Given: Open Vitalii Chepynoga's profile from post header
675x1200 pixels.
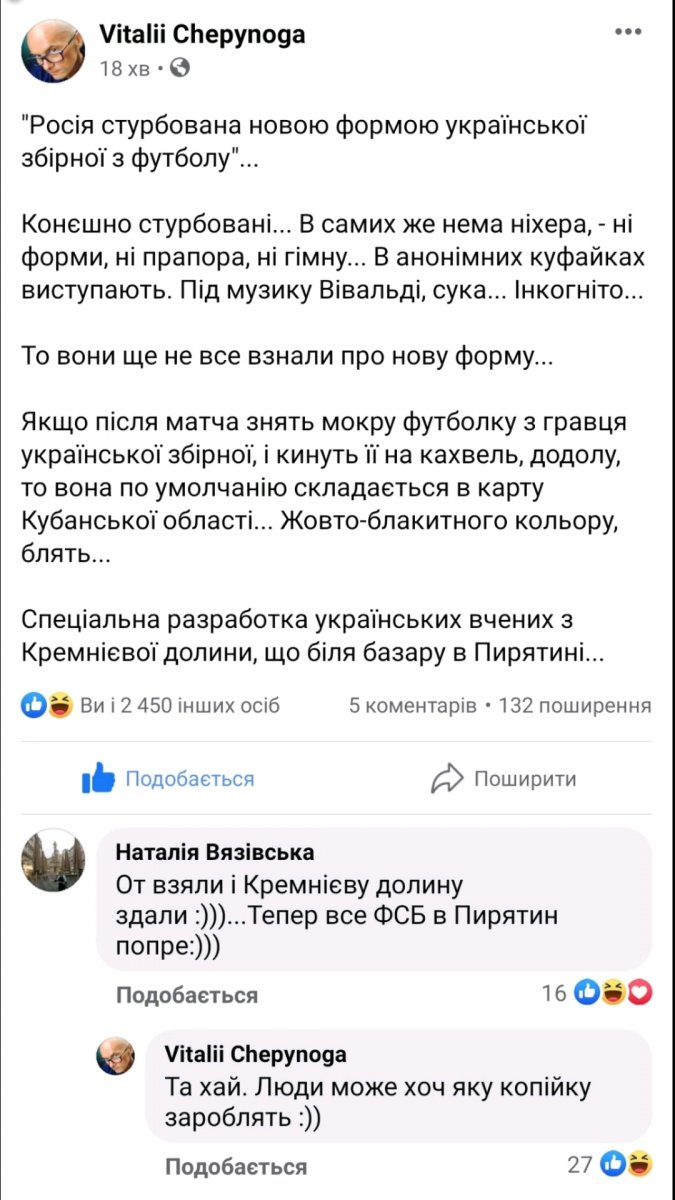Looking at the screenshot, I should pyautogui.click(x=202, y=34).
